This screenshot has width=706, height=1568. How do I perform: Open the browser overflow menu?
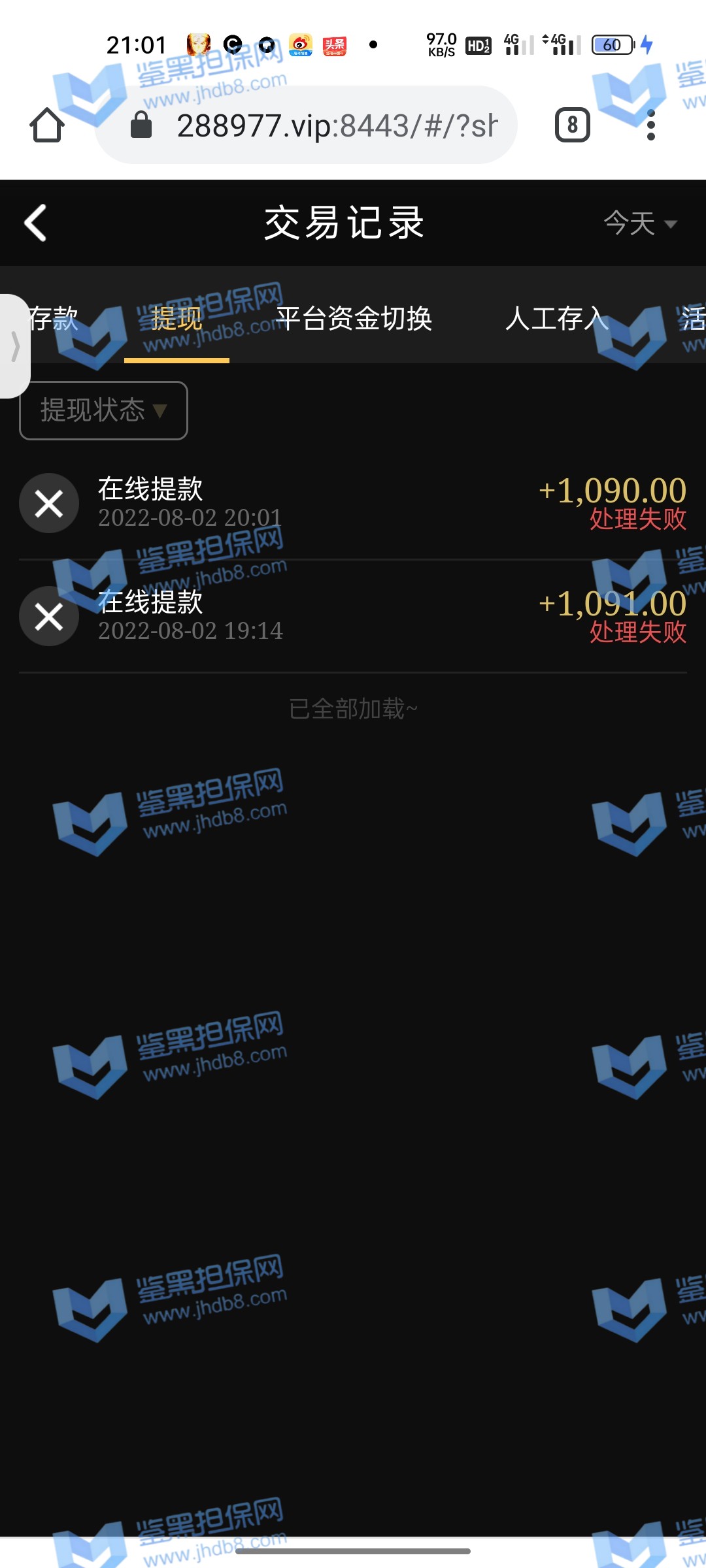pos(650,125)
